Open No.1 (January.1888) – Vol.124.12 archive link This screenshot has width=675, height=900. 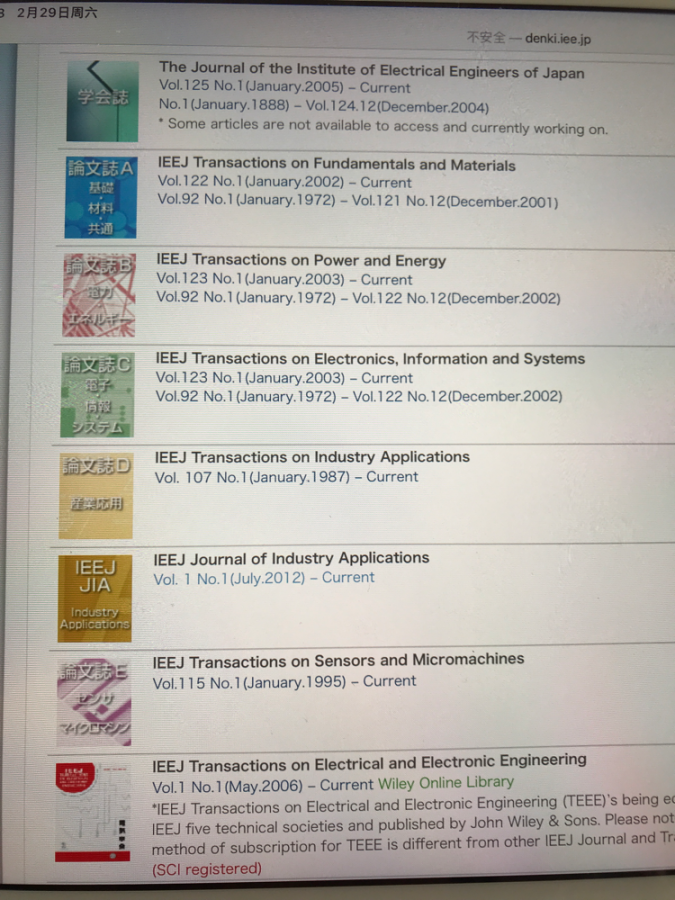click(x=323, y=107)
